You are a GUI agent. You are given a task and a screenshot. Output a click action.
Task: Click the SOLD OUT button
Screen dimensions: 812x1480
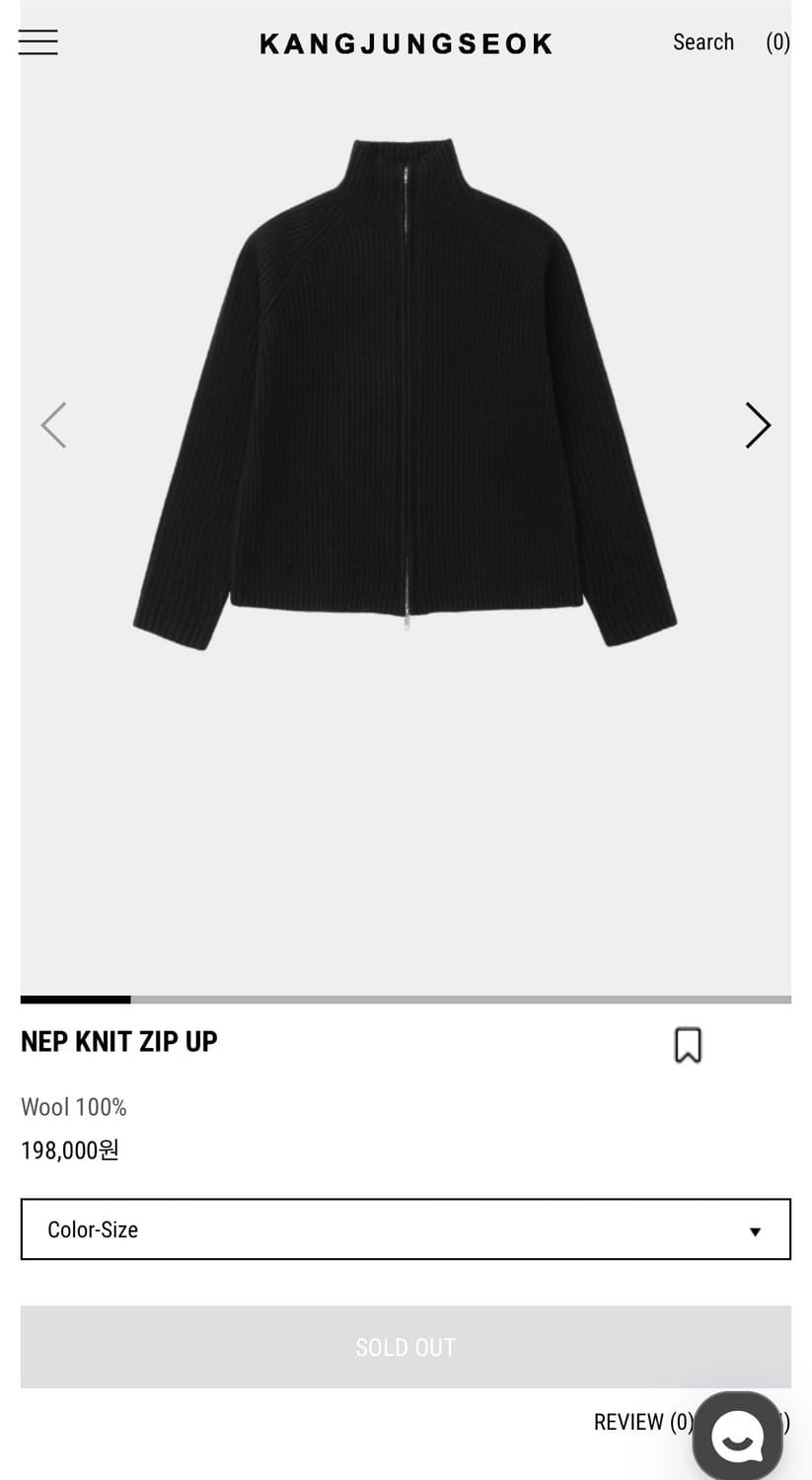(406, 1346)
